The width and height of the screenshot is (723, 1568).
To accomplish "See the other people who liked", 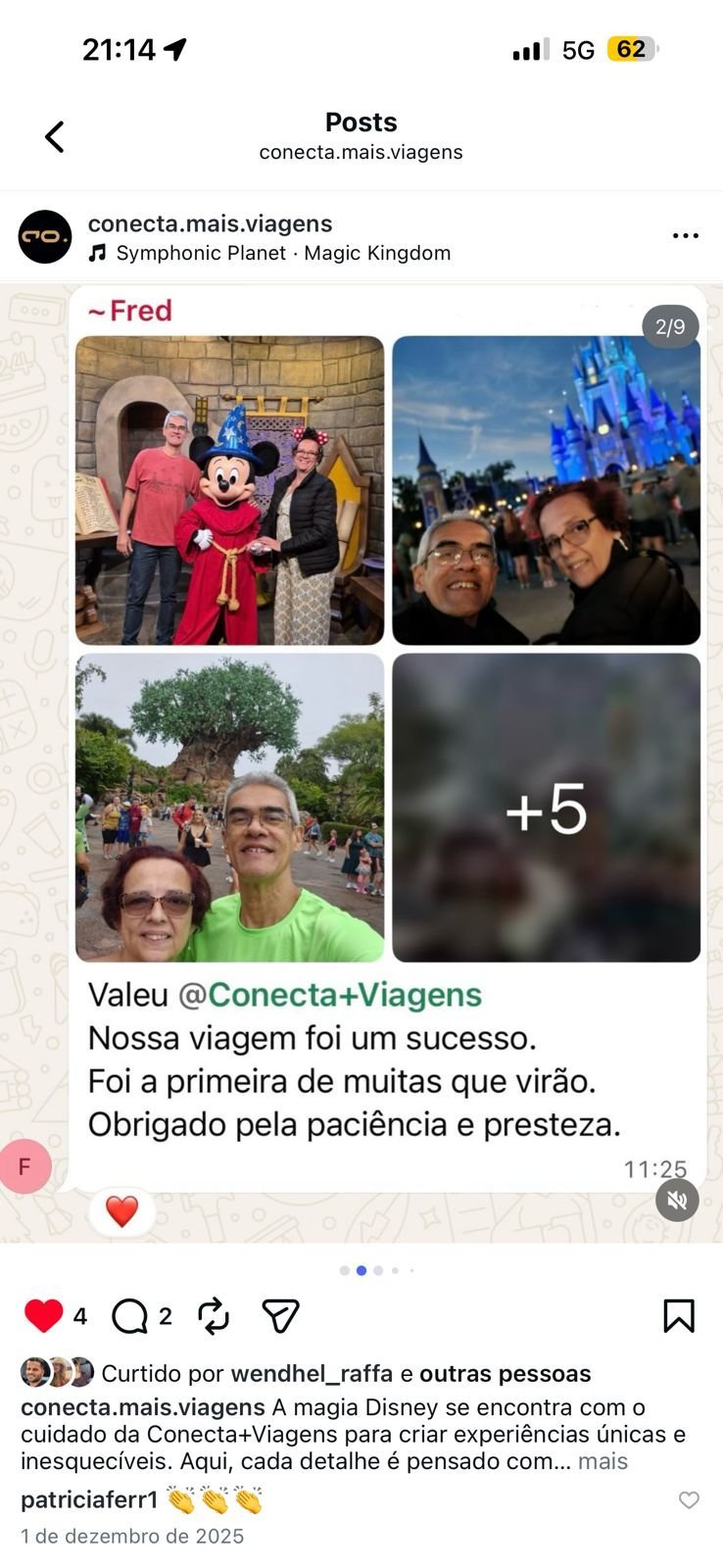I will [x=505, y=1374].
